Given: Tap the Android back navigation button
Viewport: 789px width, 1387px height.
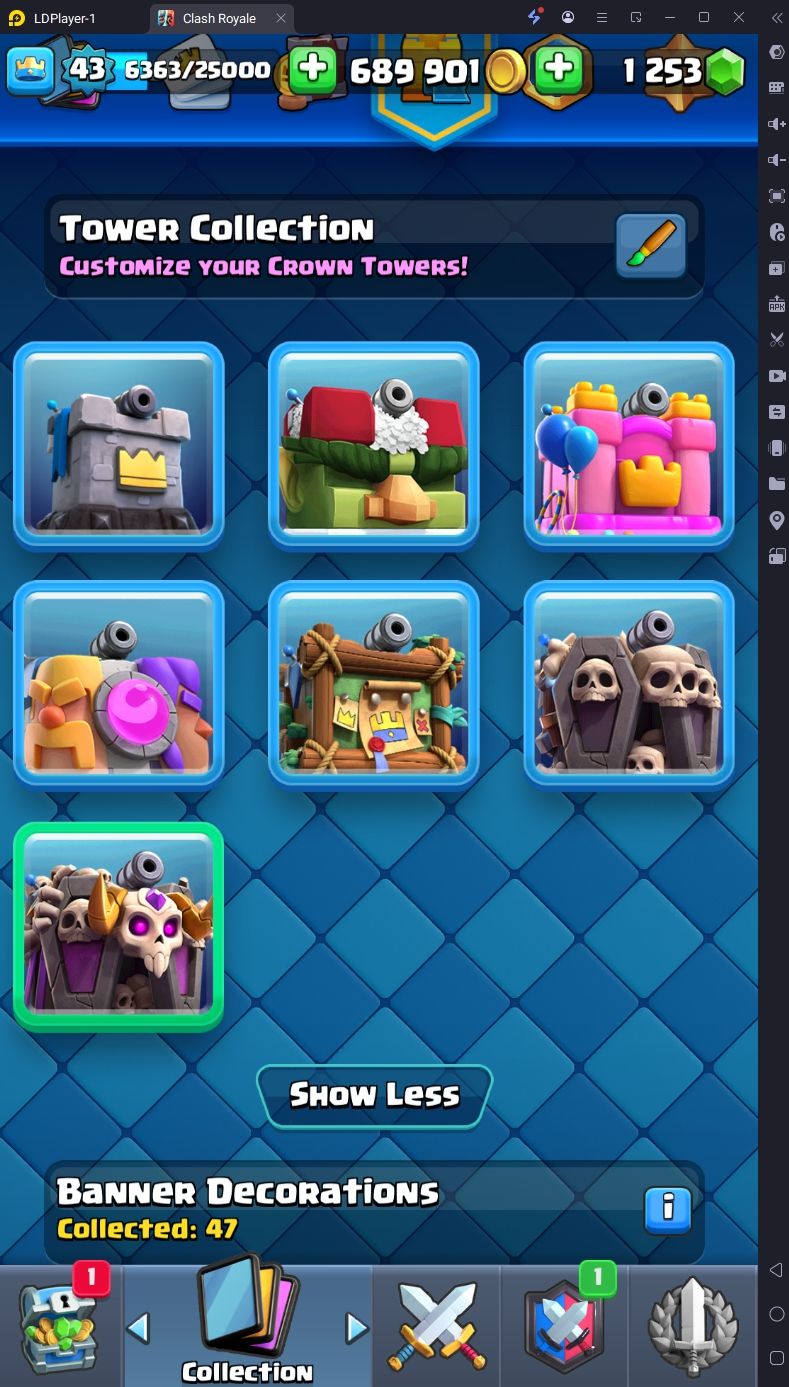Looking at the screenshot, I should 776,1270.
